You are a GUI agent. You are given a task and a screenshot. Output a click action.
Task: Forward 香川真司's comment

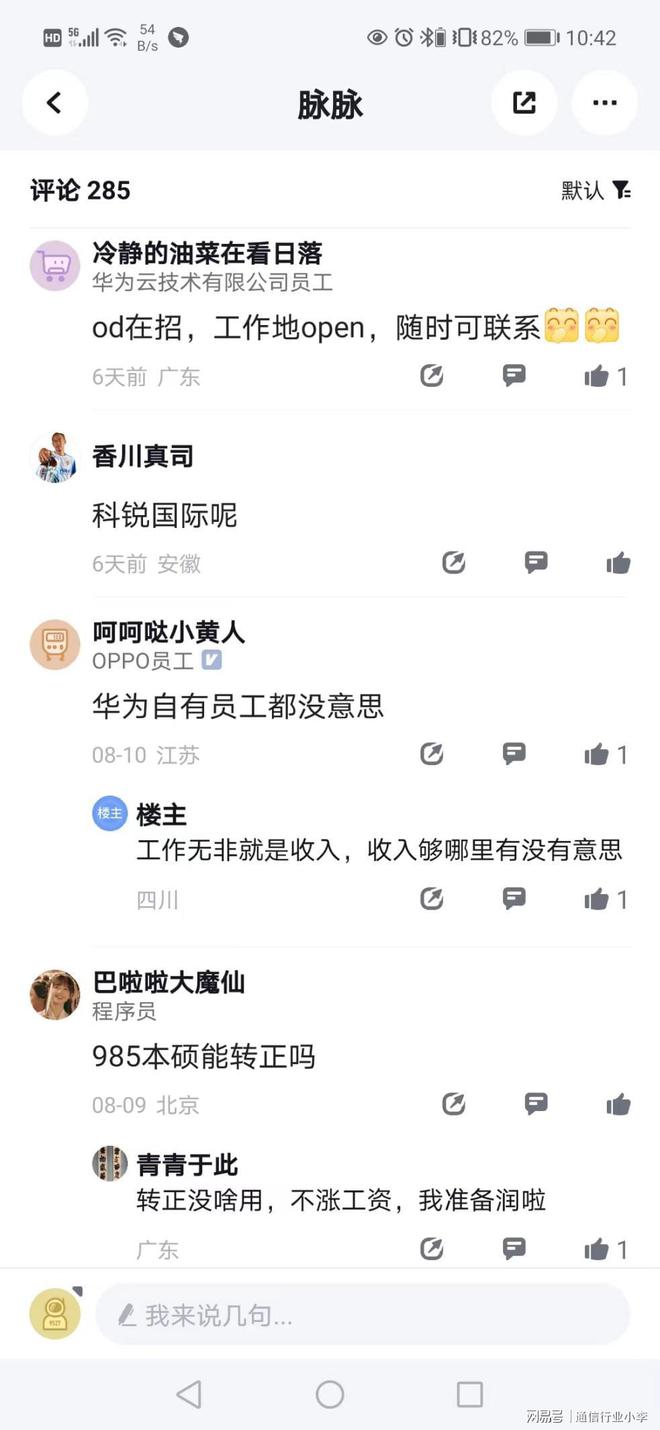[x=454, y=563]
